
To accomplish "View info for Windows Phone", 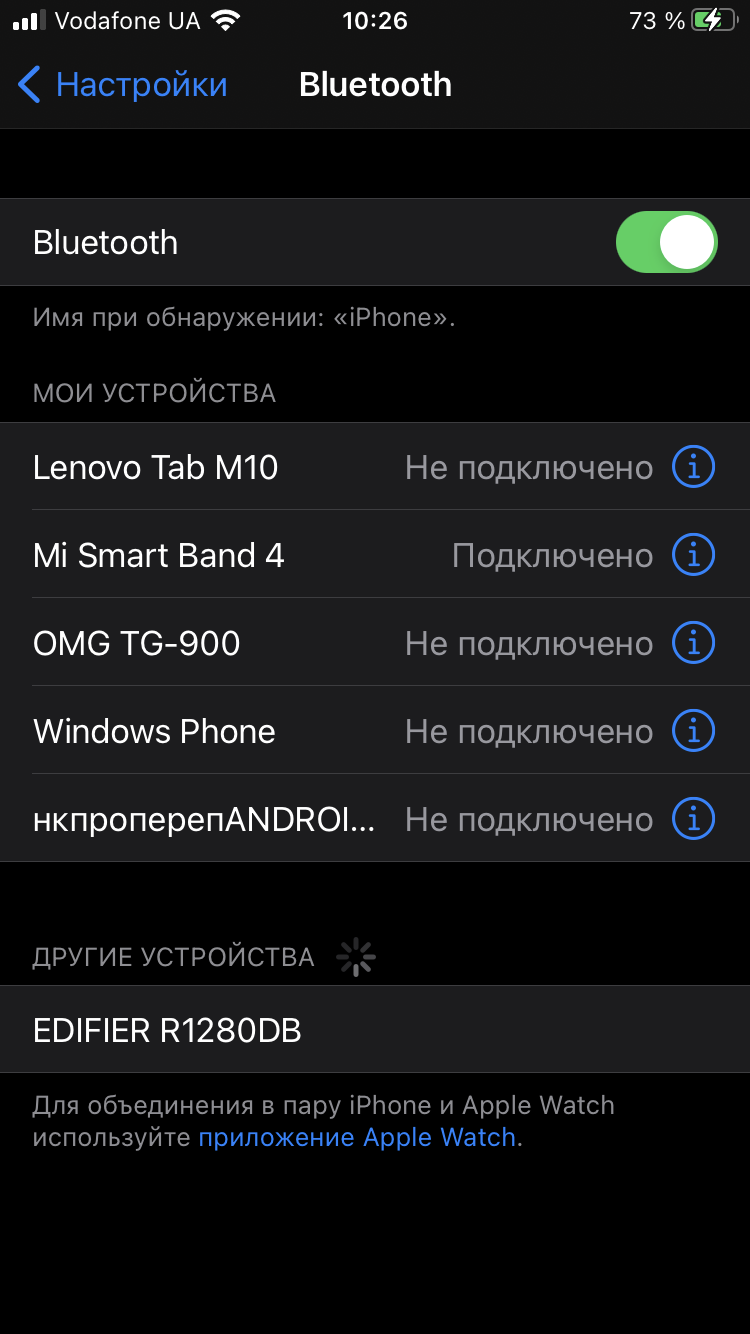I will click(x=693, y=731).
